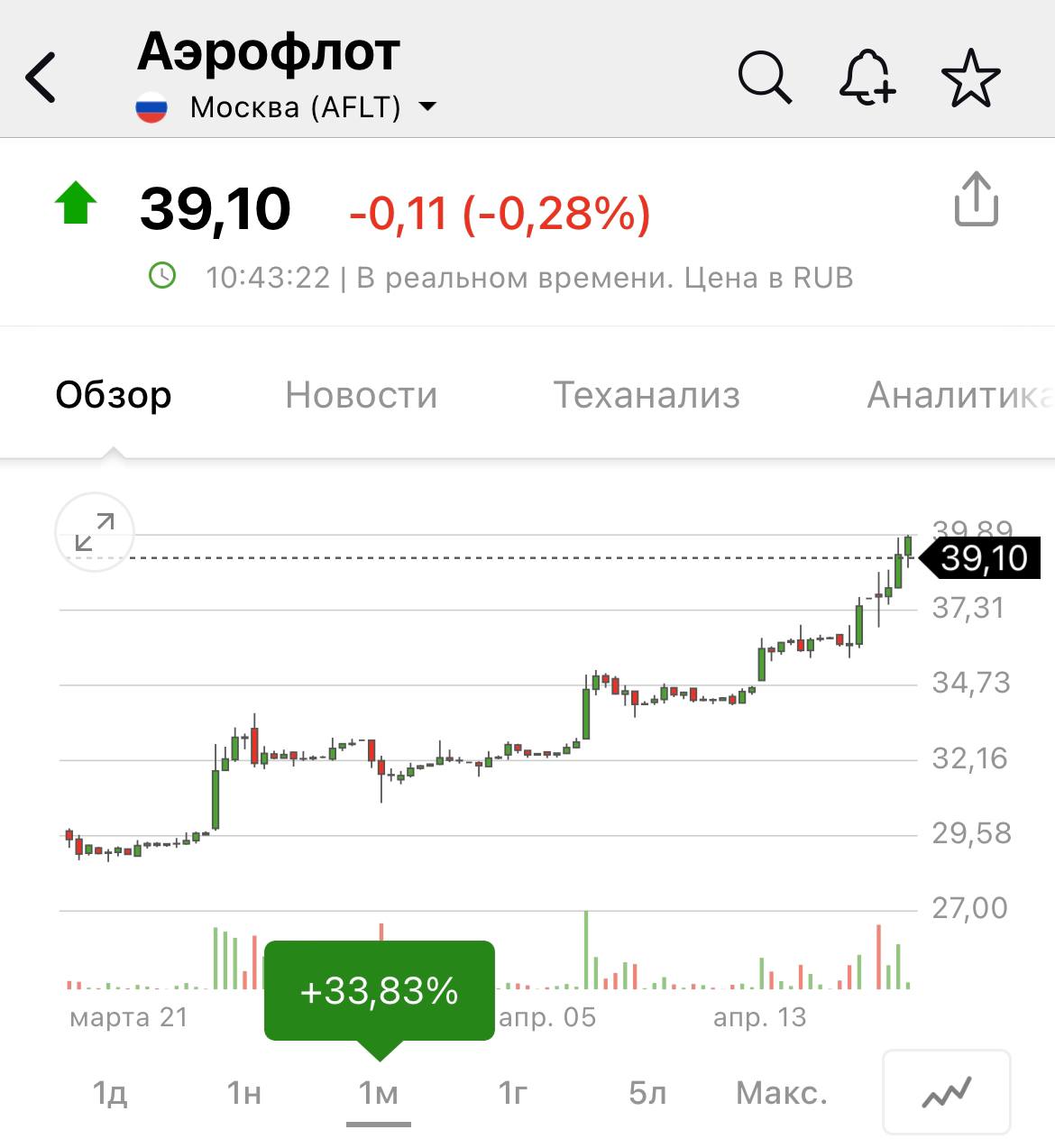Go back to the previous screen
The width and height of the screenshot is (1055, 1148).
click(41, 78)
